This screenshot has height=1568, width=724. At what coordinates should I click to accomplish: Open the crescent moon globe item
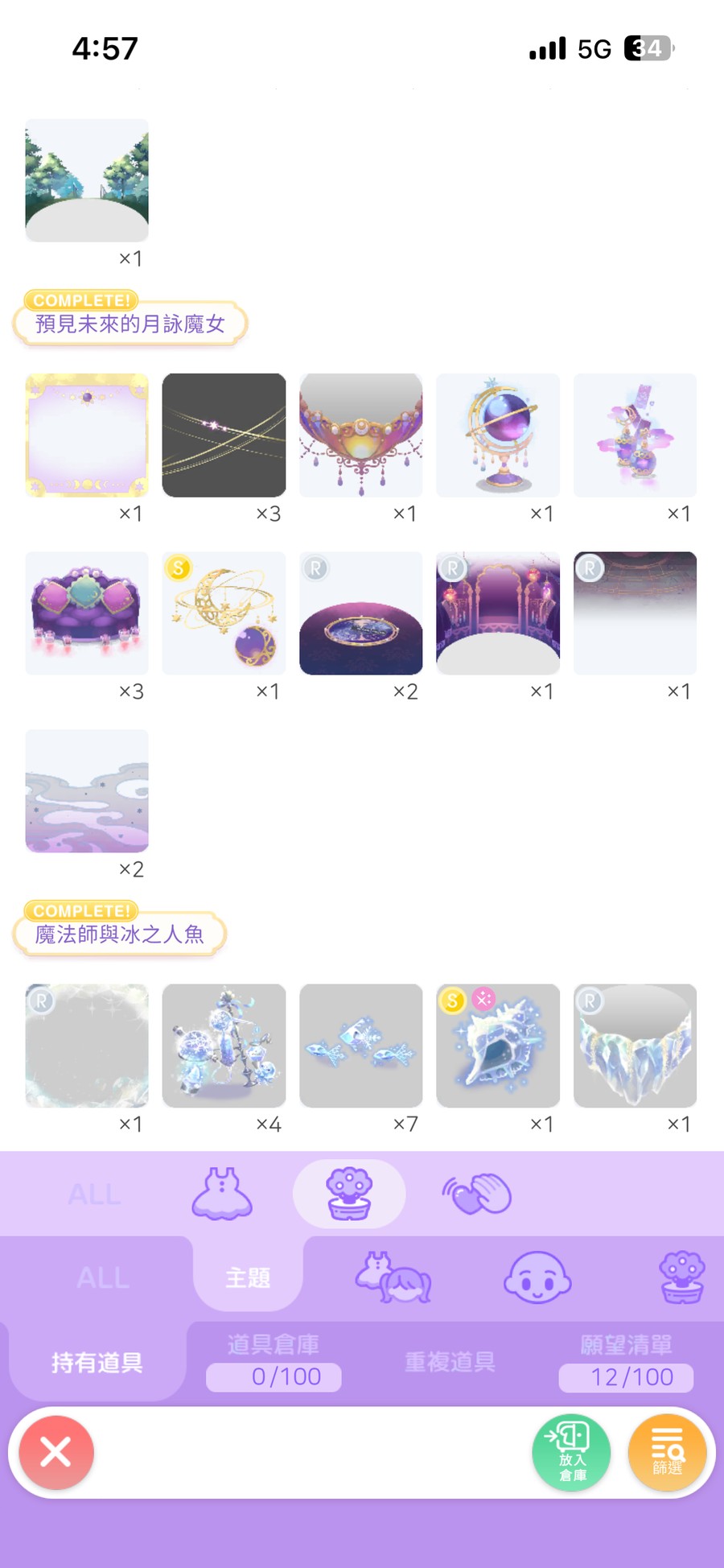click(498, 435)
